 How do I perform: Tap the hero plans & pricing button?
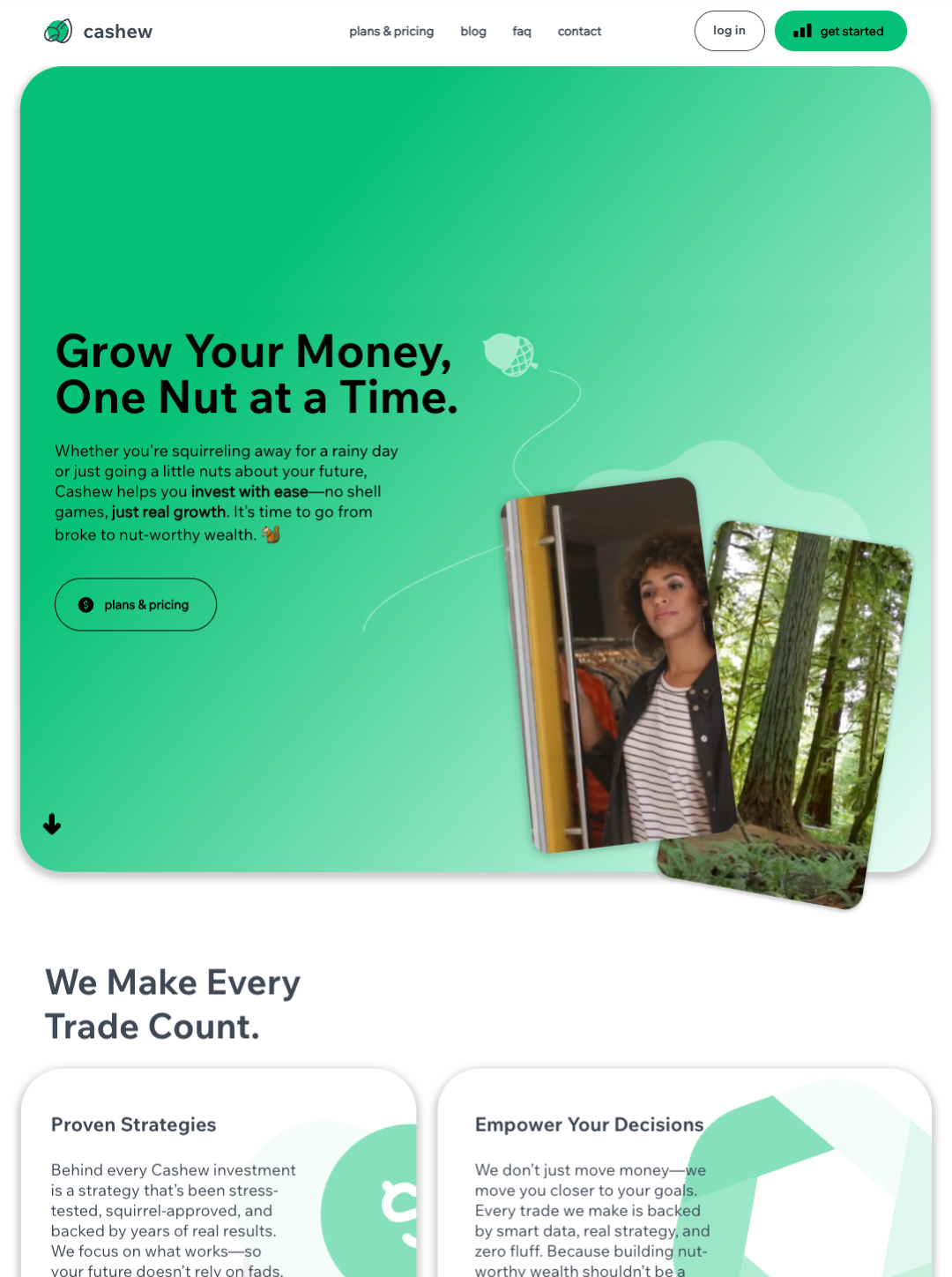[136, 605]
